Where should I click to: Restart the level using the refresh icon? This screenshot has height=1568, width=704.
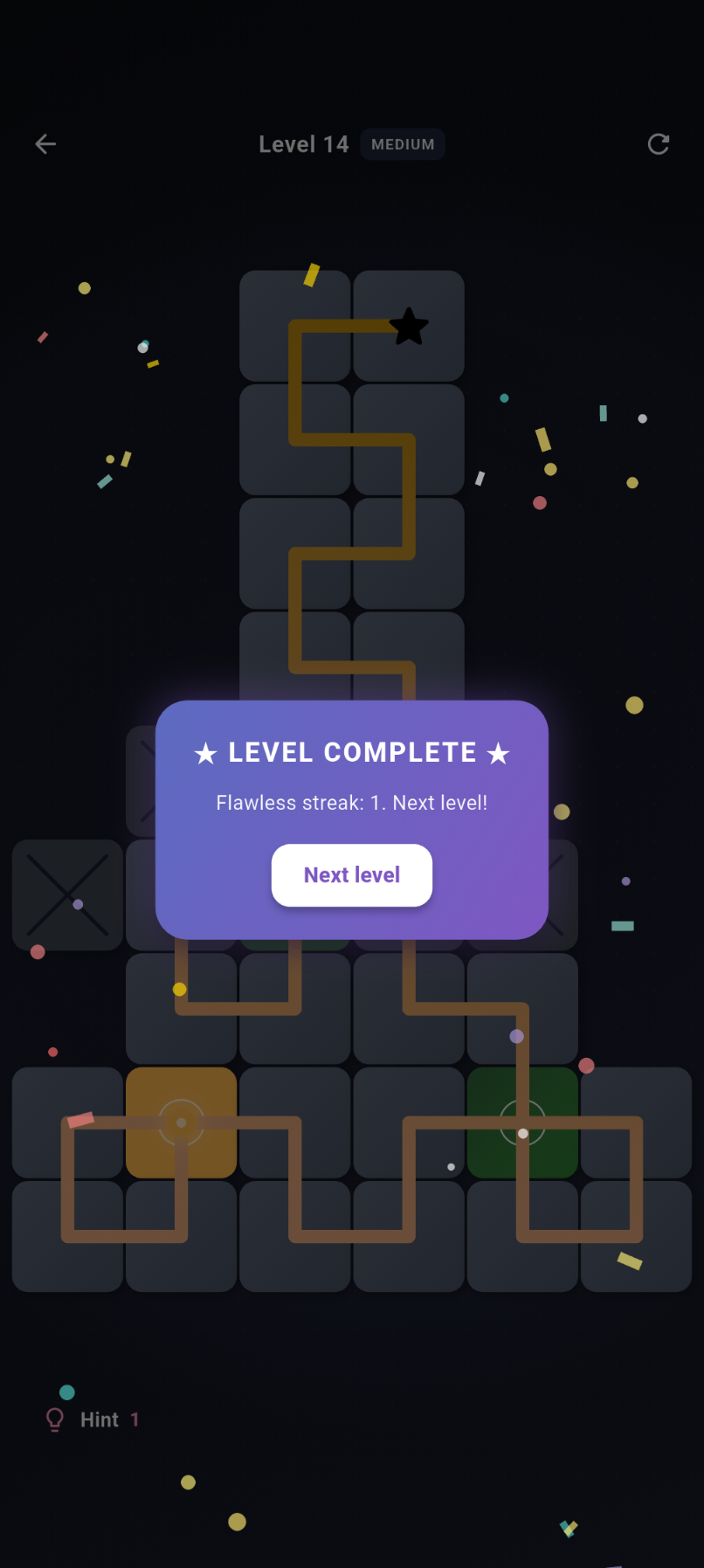659,144
